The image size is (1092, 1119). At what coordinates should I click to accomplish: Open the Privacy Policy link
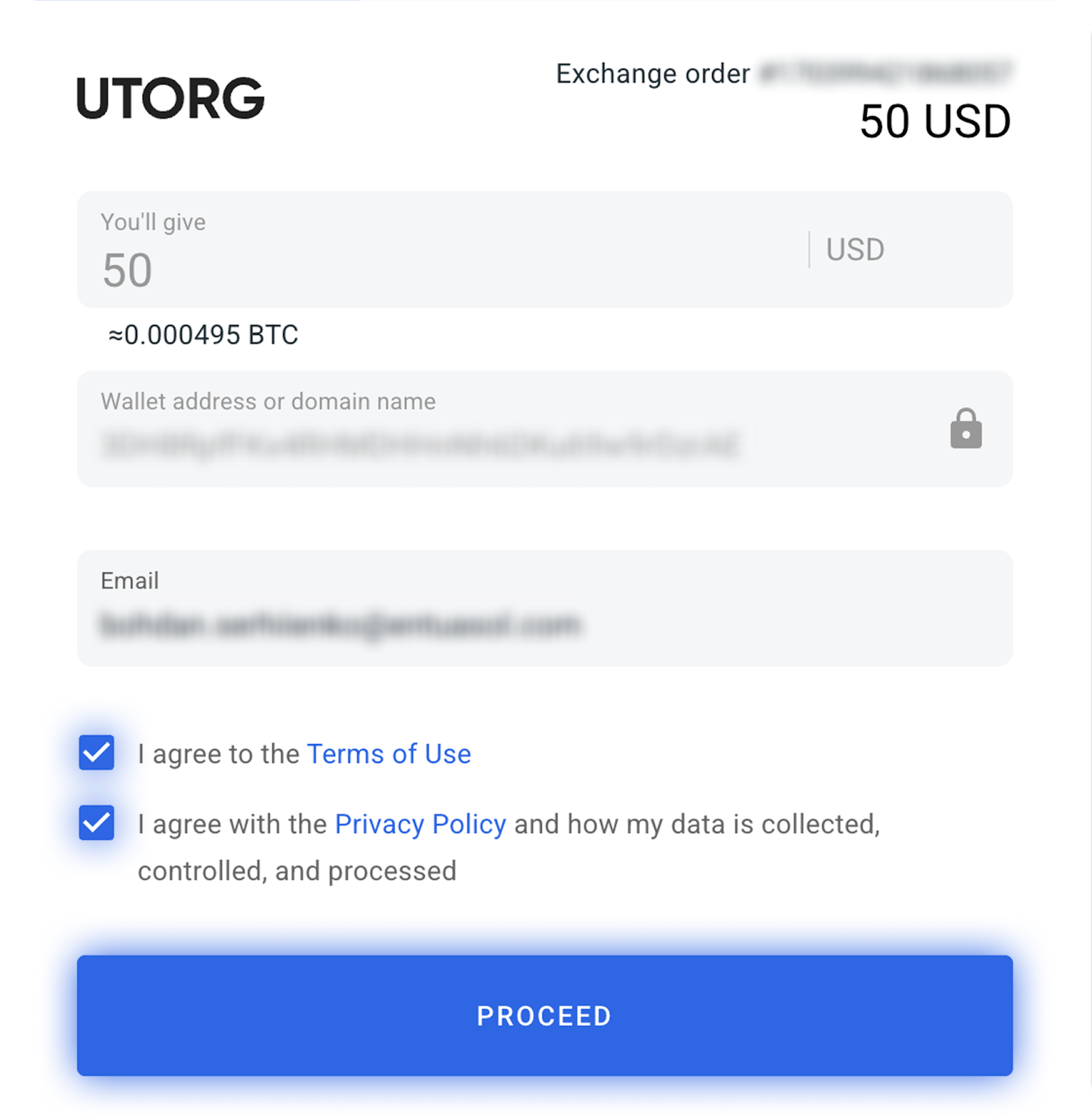click(420, 824)
